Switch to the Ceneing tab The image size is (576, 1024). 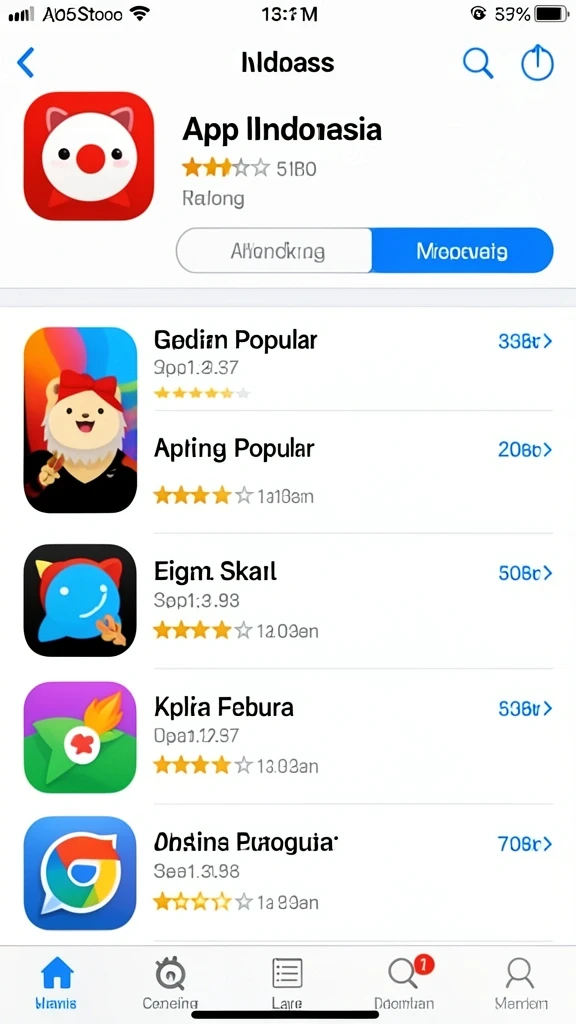click(170, 984)
